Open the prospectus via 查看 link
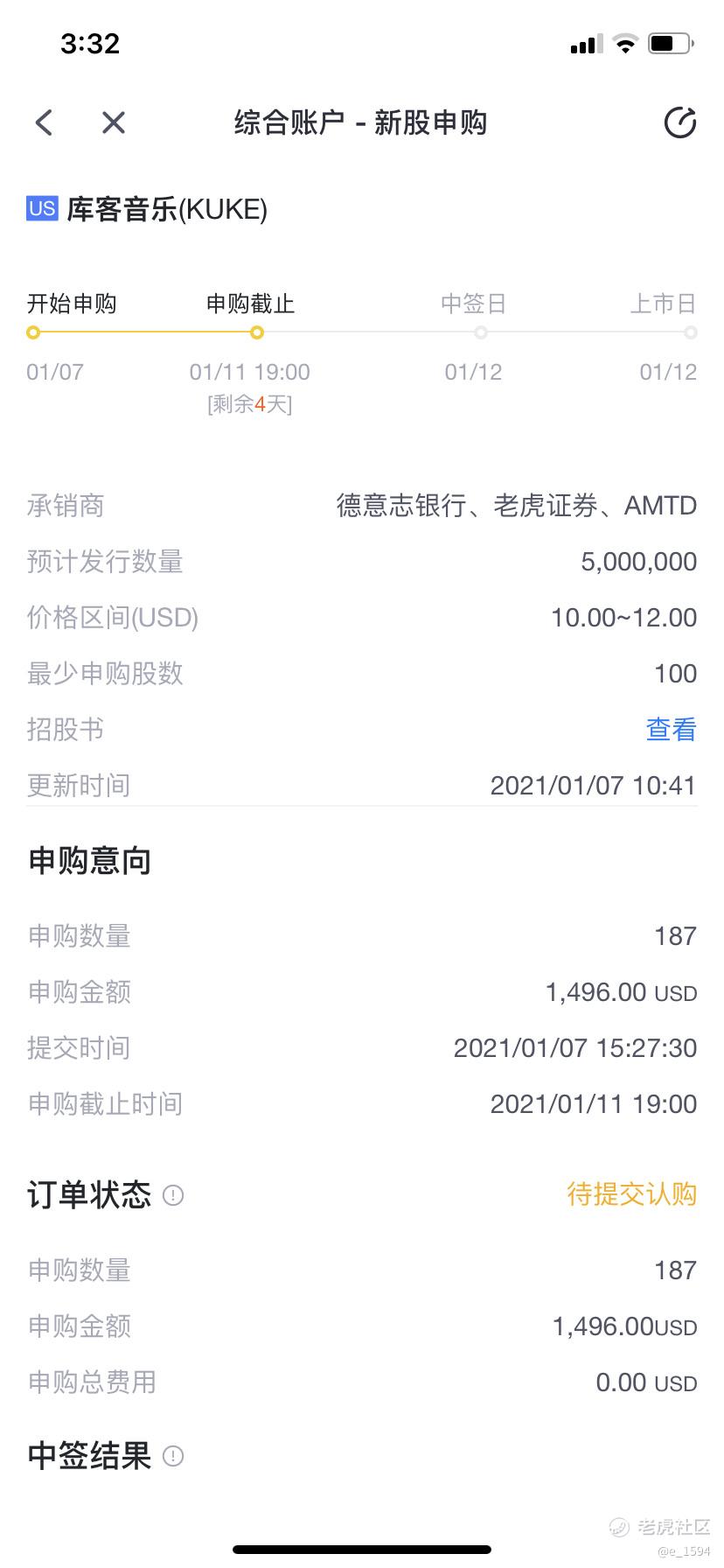This screenshot has height=1568, width=724. (x=671, y=729)
